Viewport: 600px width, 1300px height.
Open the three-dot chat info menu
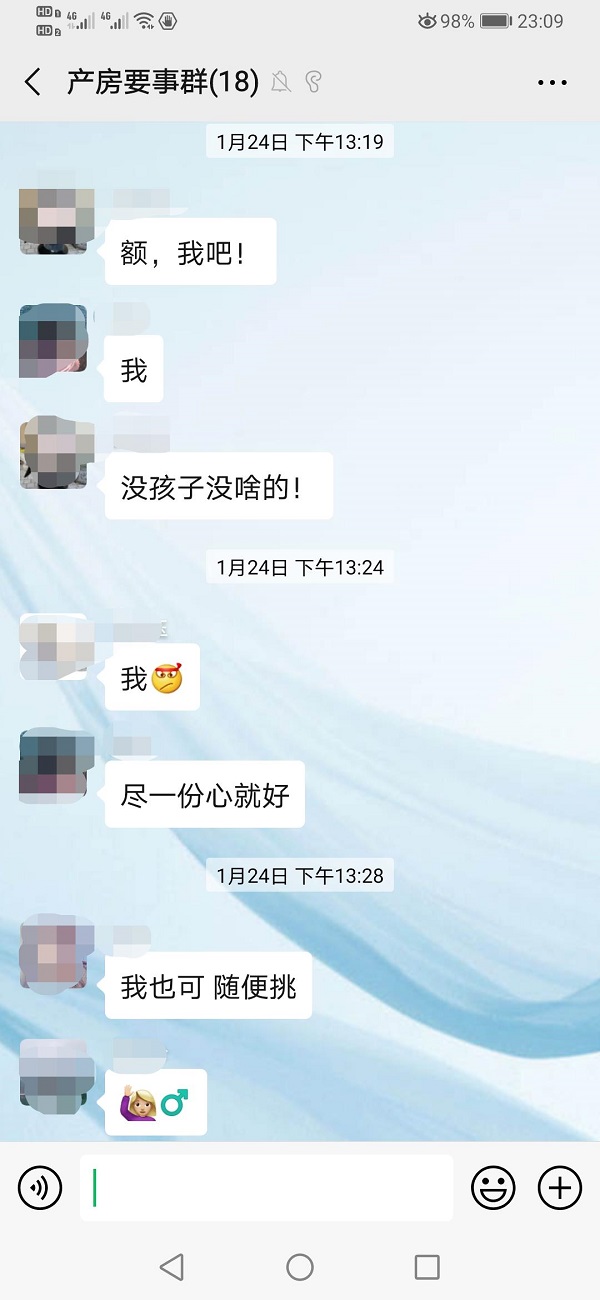[x=552, y=83]
